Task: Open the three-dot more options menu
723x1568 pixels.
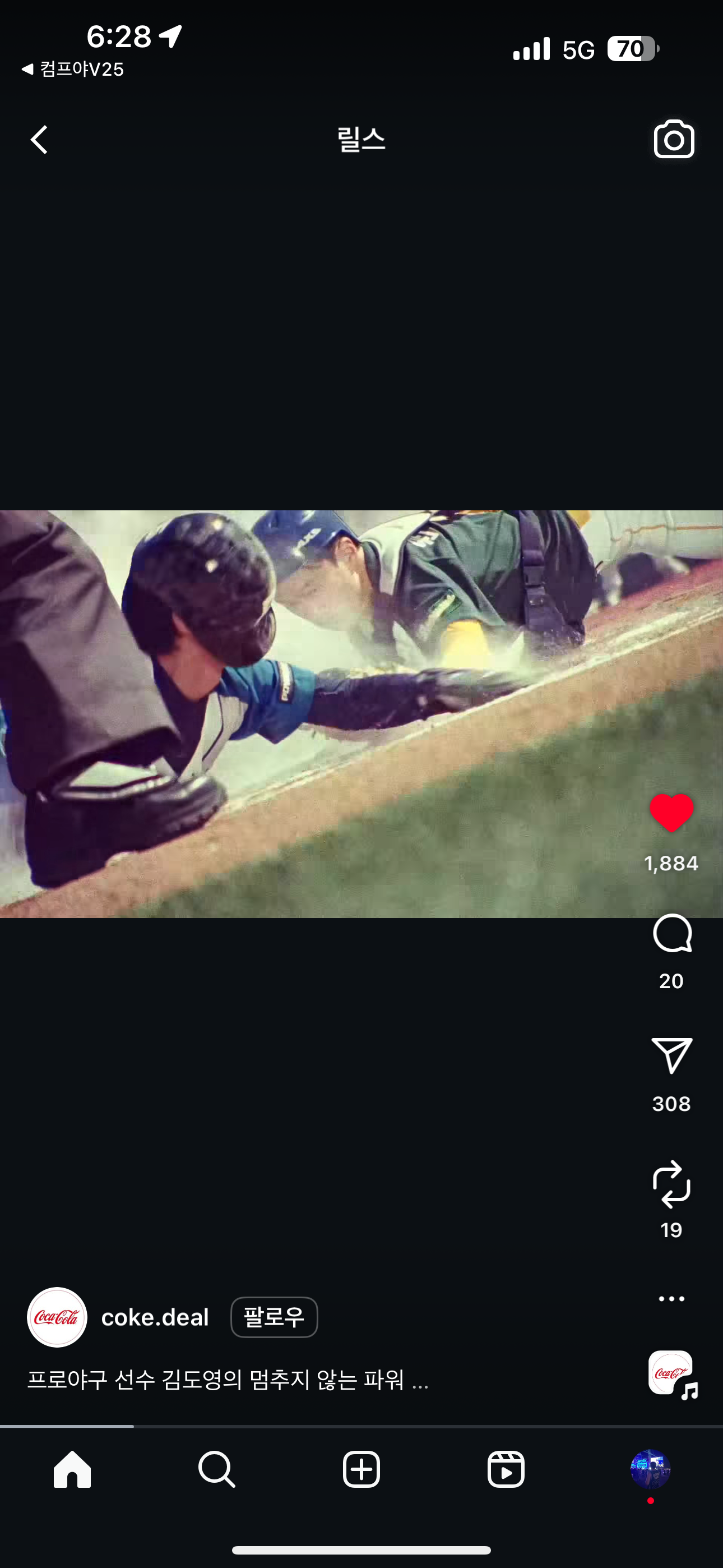Action: click(x=671, y=1298)
